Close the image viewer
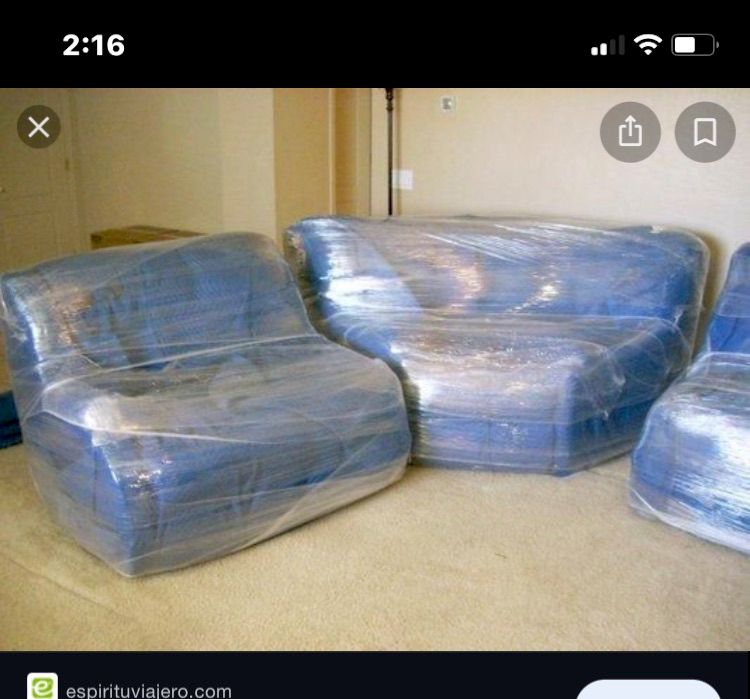This screenshot has height=699, width=750. click(39, 127)
